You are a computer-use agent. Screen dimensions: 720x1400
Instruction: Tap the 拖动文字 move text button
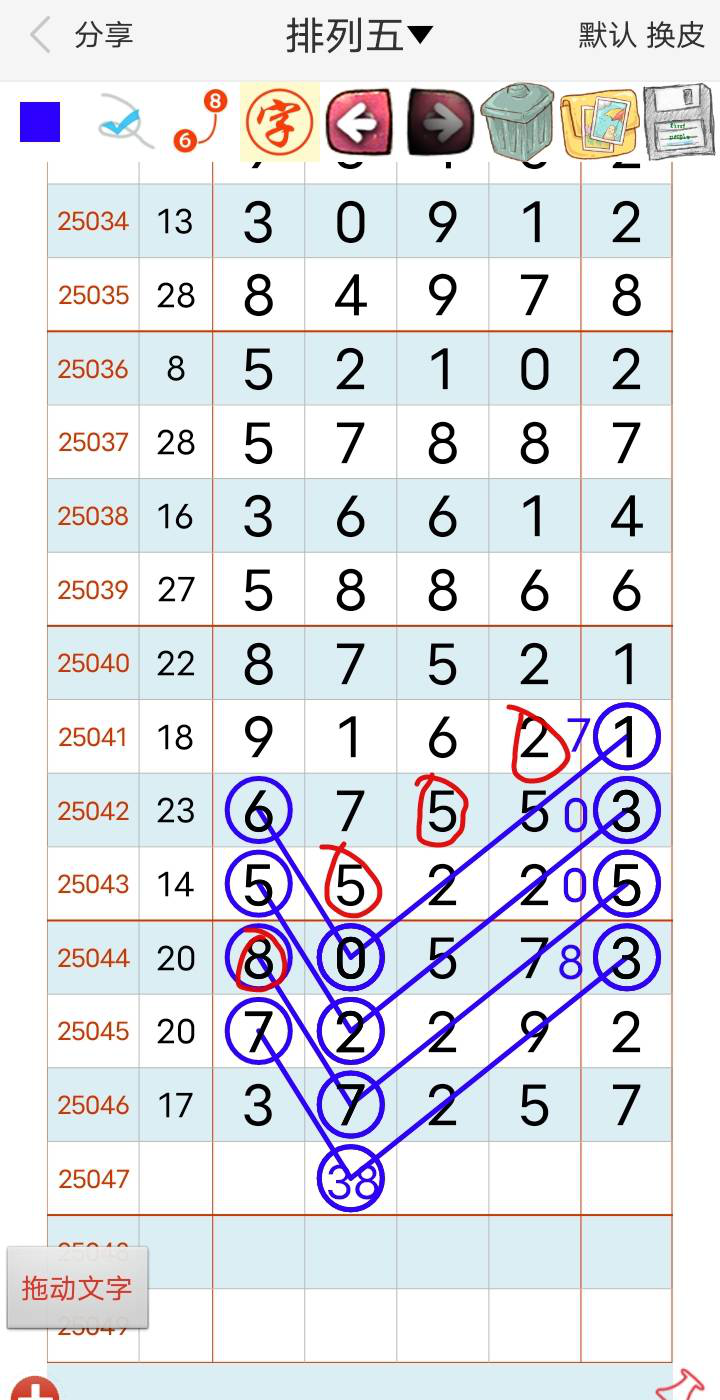(x=77, y=1287)
